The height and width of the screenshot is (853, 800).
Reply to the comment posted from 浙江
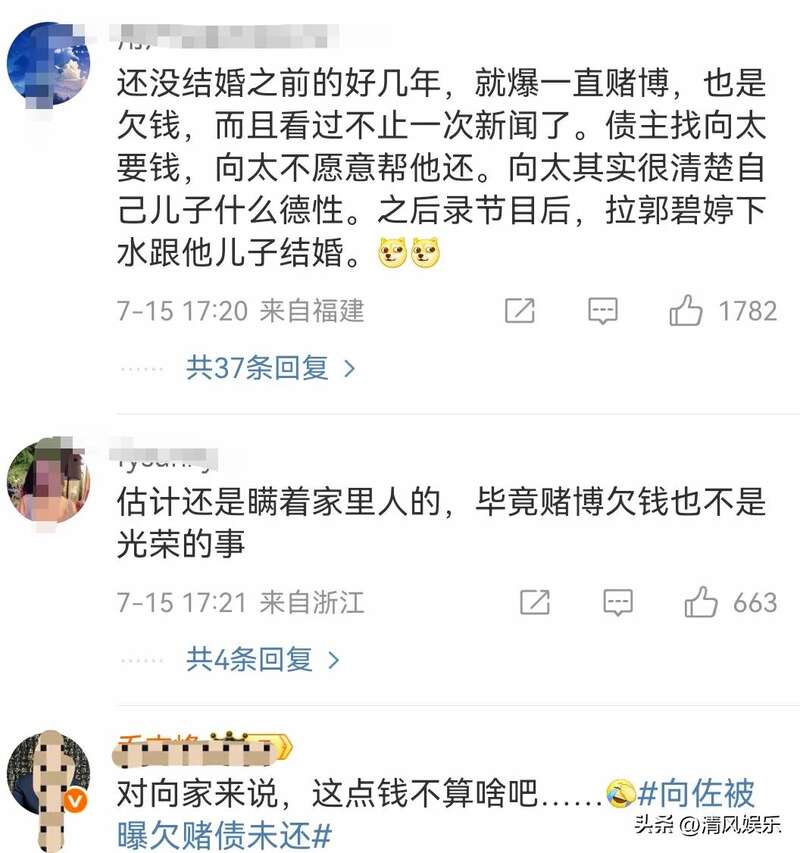click(618, 602)
